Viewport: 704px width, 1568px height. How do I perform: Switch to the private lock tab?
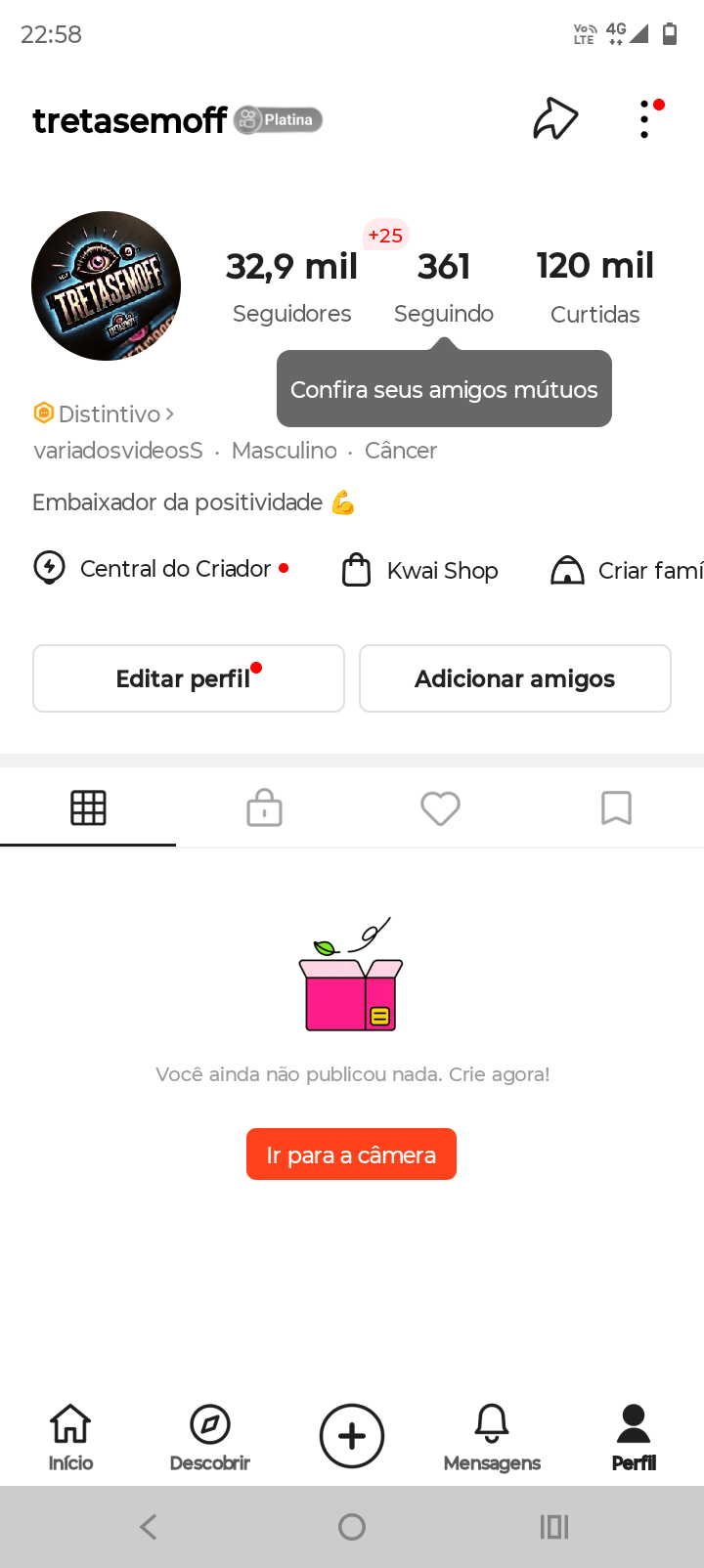264,807
